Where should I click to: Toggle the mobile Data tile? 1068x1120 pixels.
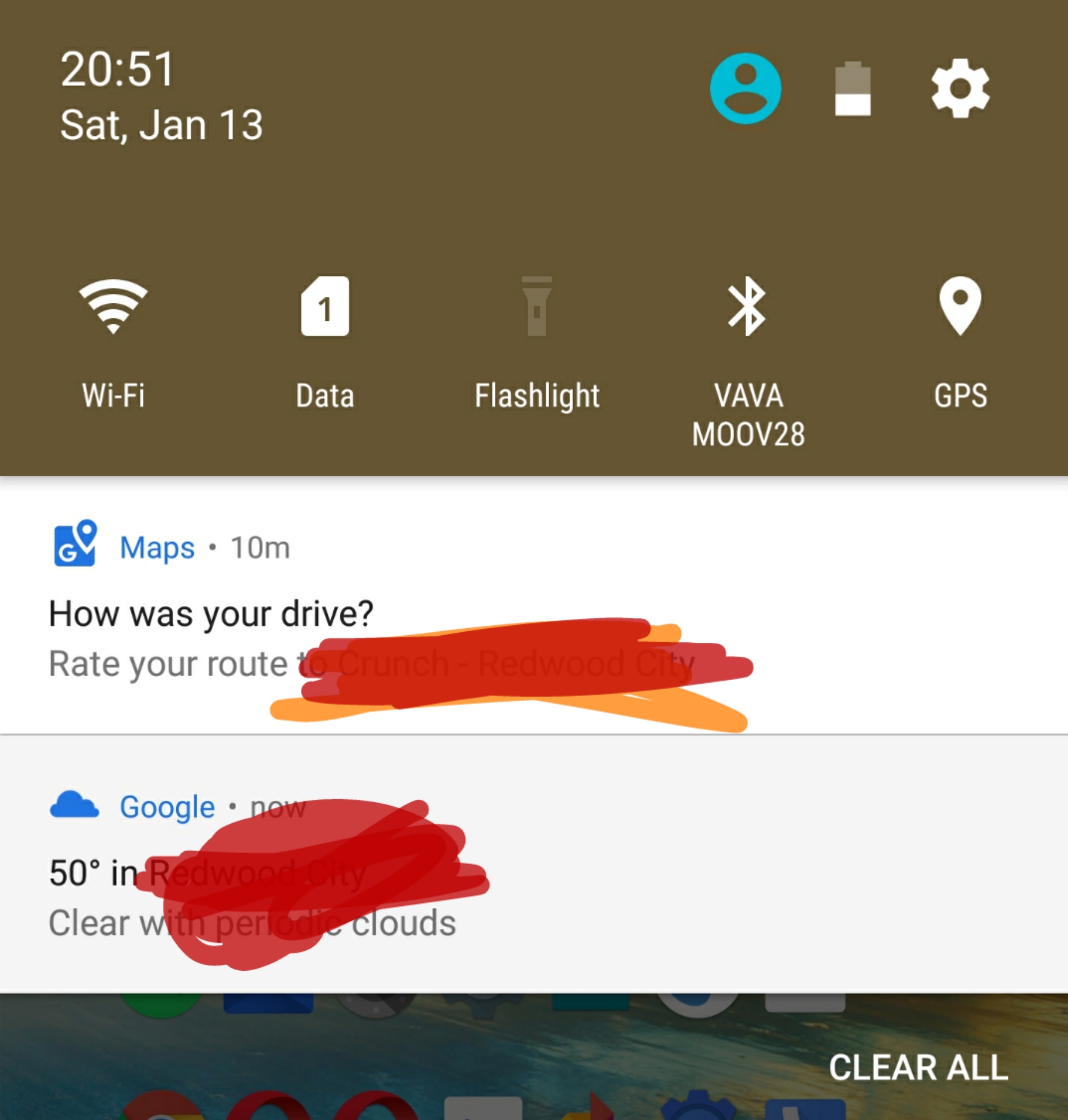325,307
